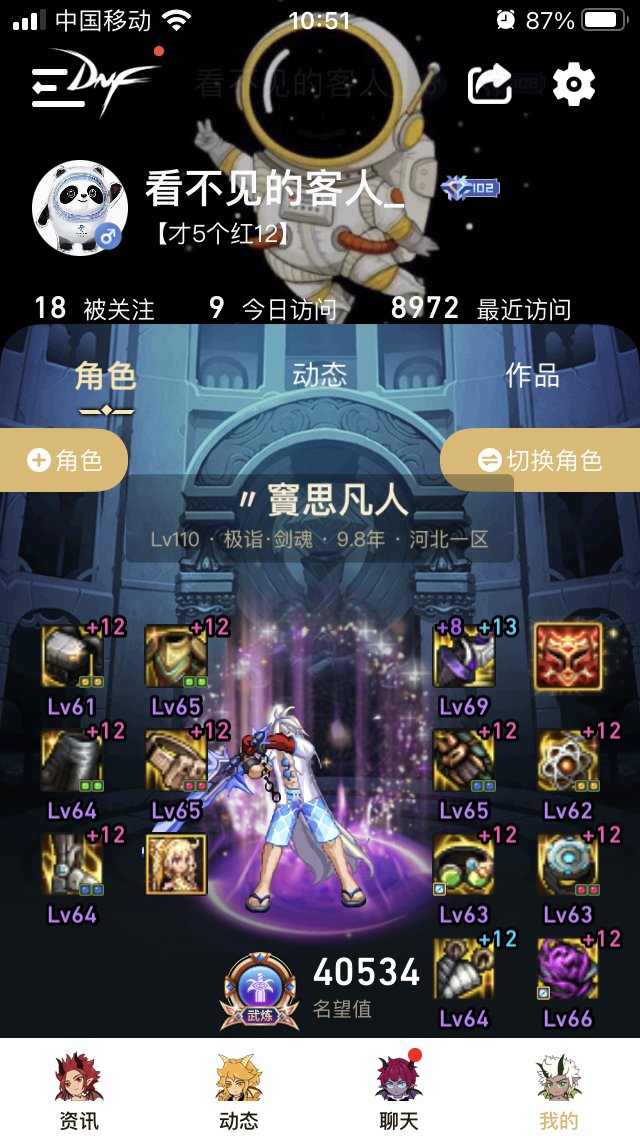640x1136 pixels.
Task: Open the 武炼 fame badge
Action: tap(259, 990)
